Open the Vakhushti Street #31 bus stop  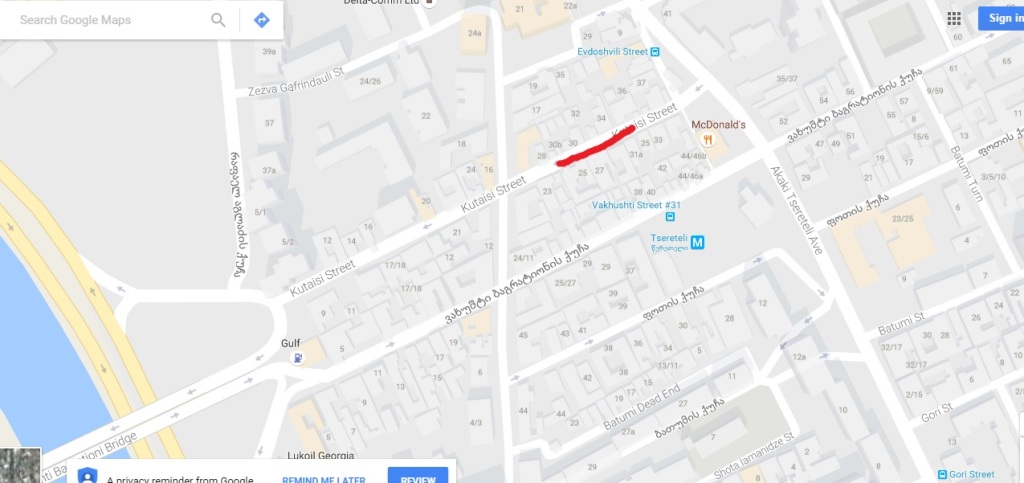click(x=670, y=215)
